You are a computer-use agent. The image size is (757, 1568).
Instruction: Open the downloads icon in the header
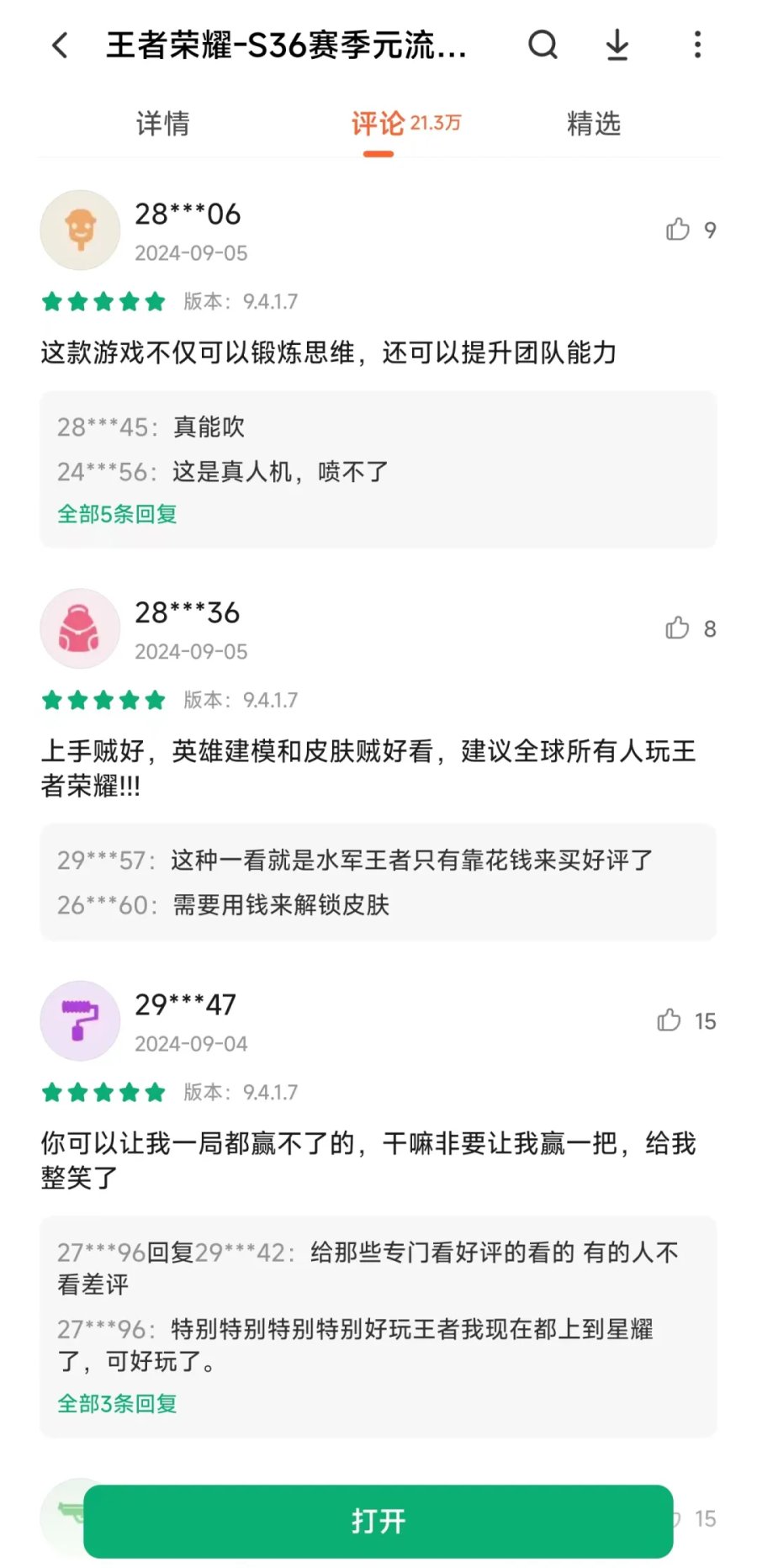tap(617, 45)
